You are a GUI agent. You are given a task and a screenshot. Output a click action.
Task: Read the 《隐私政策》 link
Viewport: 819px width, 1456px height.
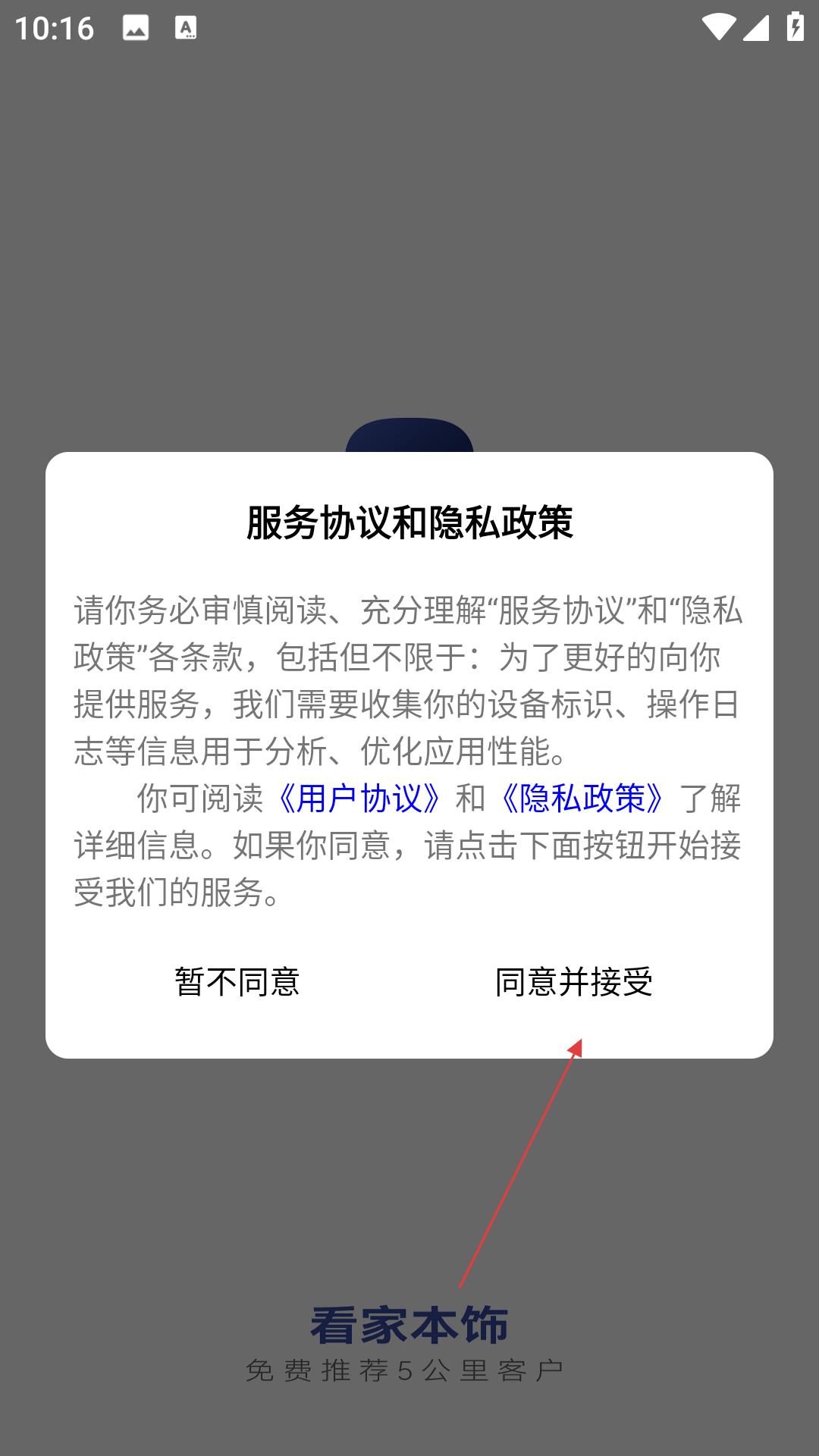pyautogui.click(x=582, y=799)
